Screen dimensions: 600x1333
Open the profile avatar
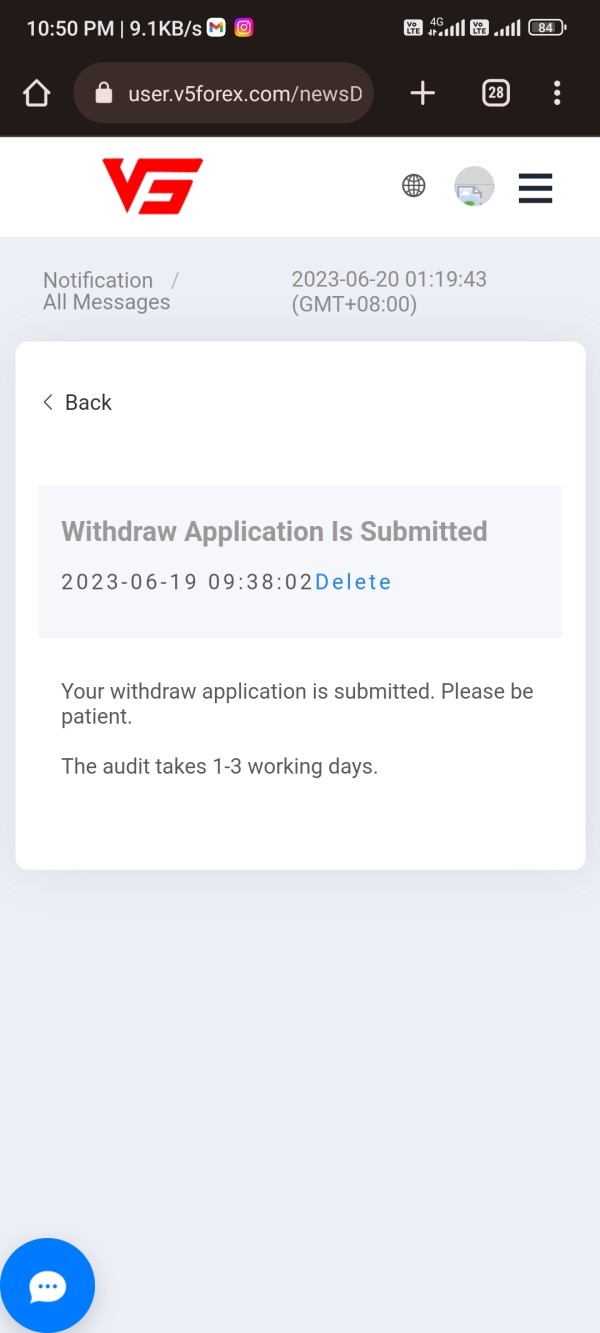pyautogui.click(x=474, y=187)
